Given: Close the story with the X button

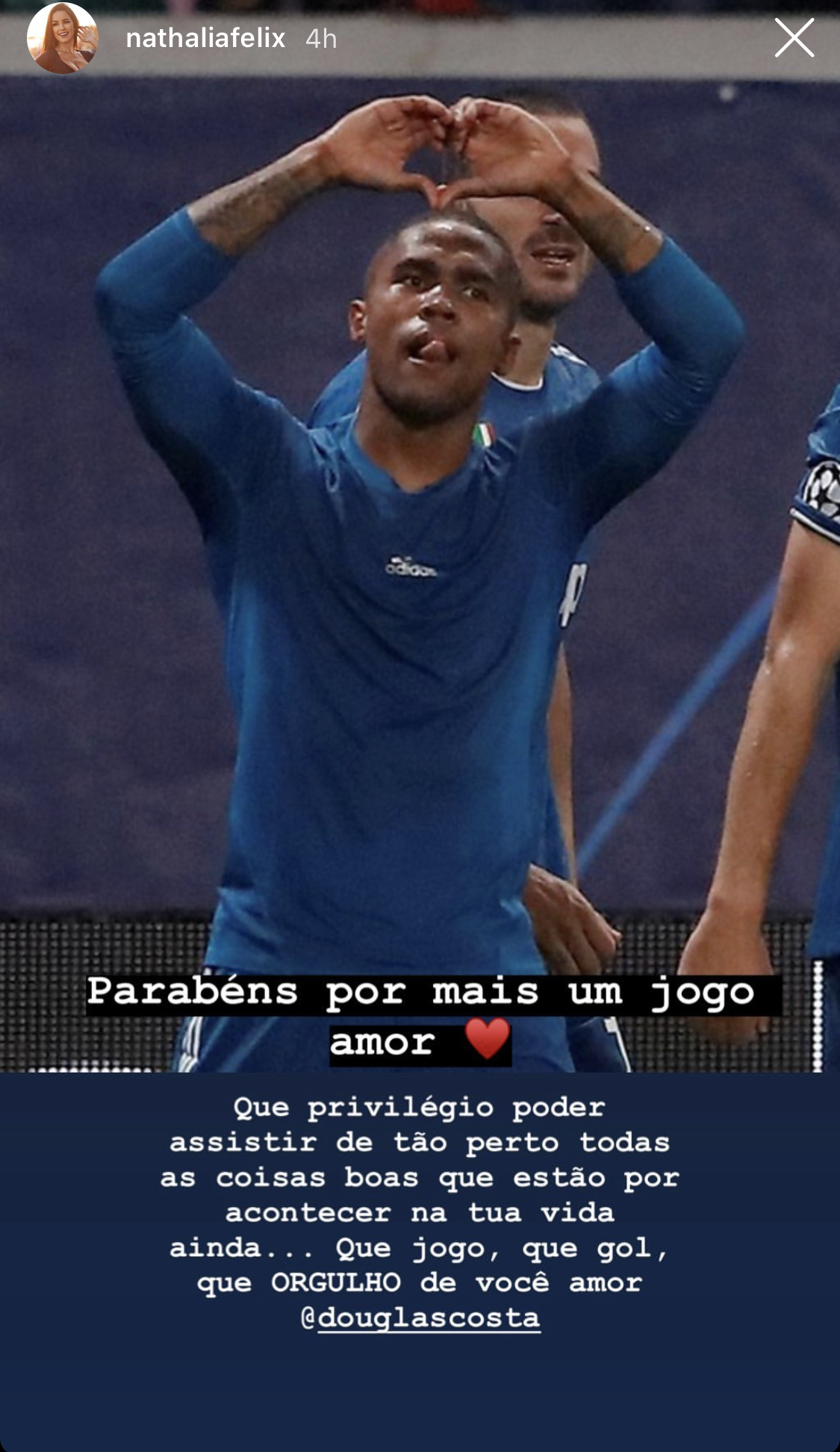Looking at the screenshot, I should 794,38.
